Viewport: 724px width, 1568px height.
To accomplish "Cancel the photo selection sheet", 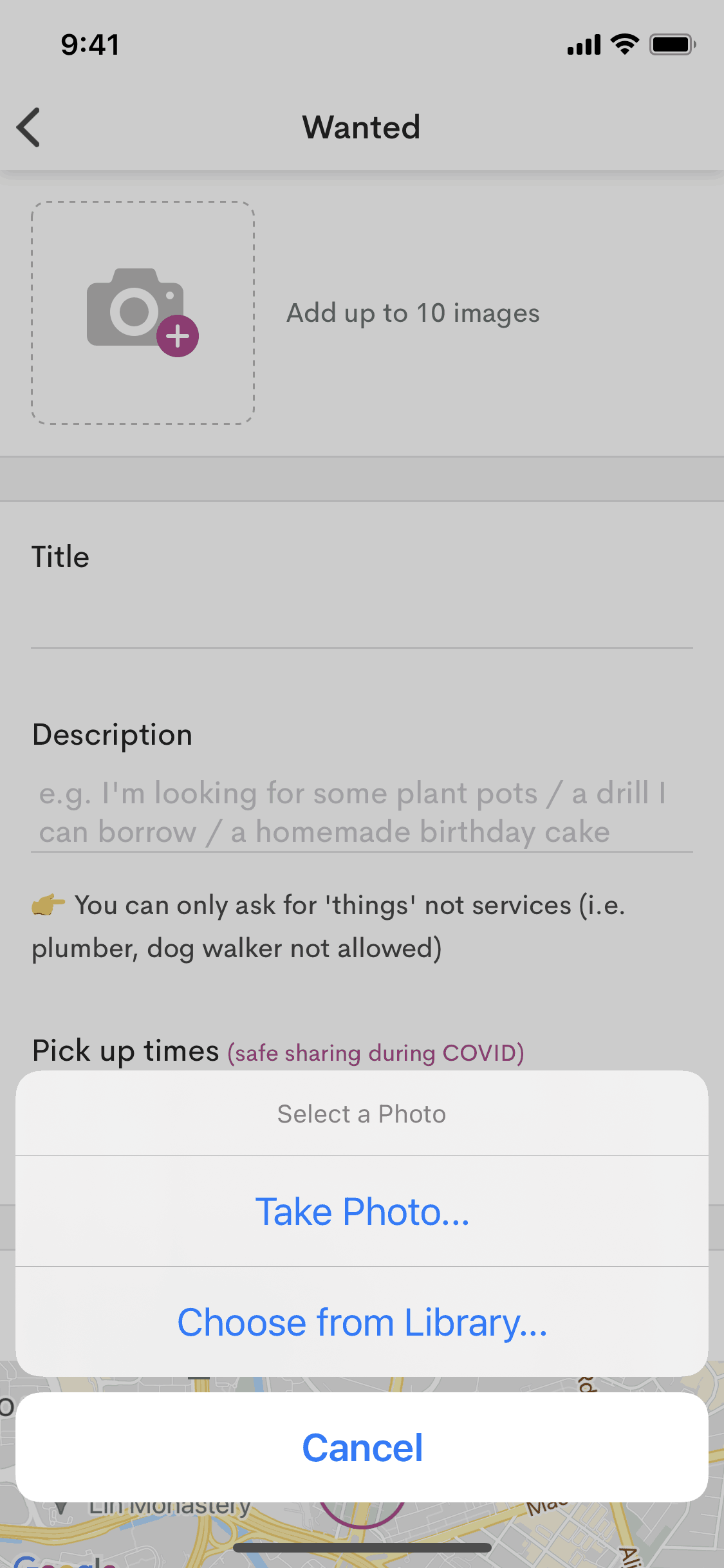I will 362,1448.
